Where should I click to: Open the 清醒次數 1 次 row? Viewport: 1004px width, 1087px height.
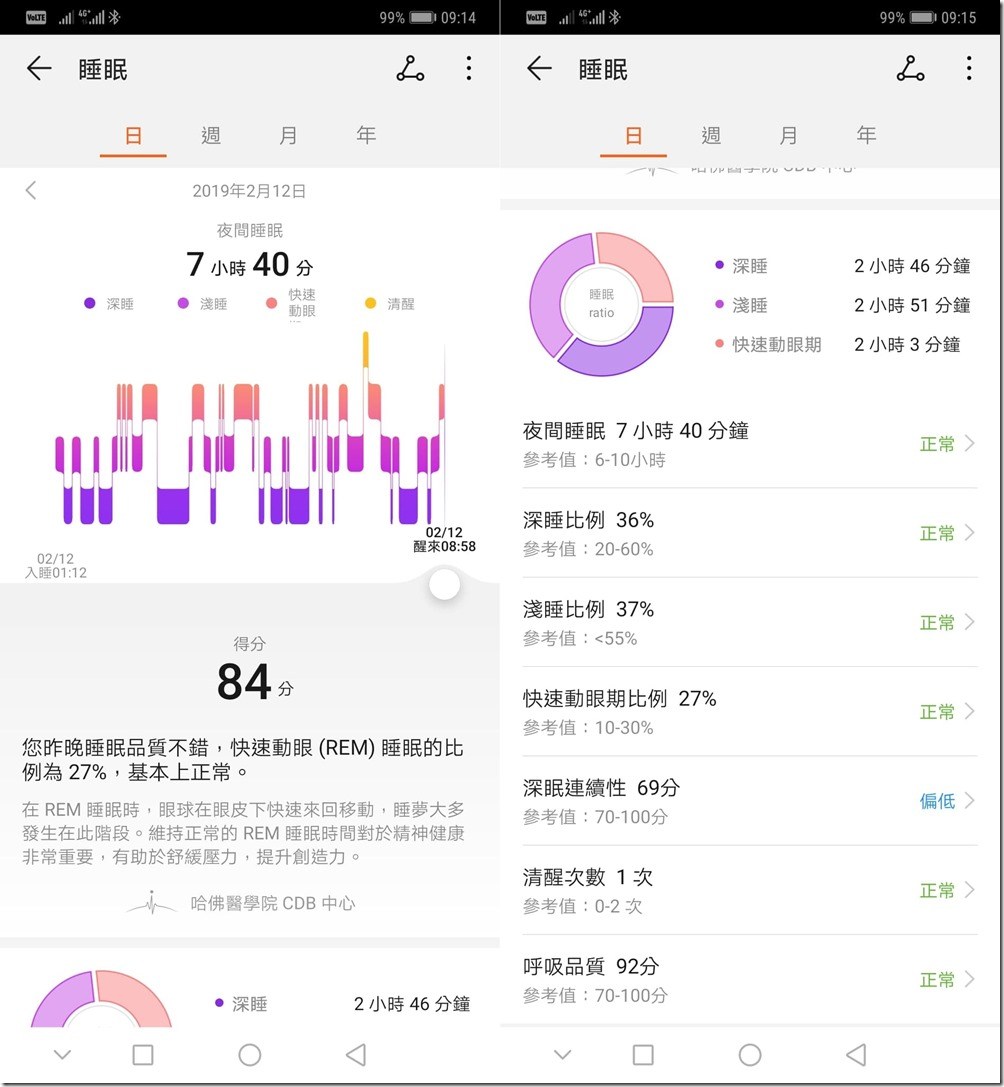750,890
